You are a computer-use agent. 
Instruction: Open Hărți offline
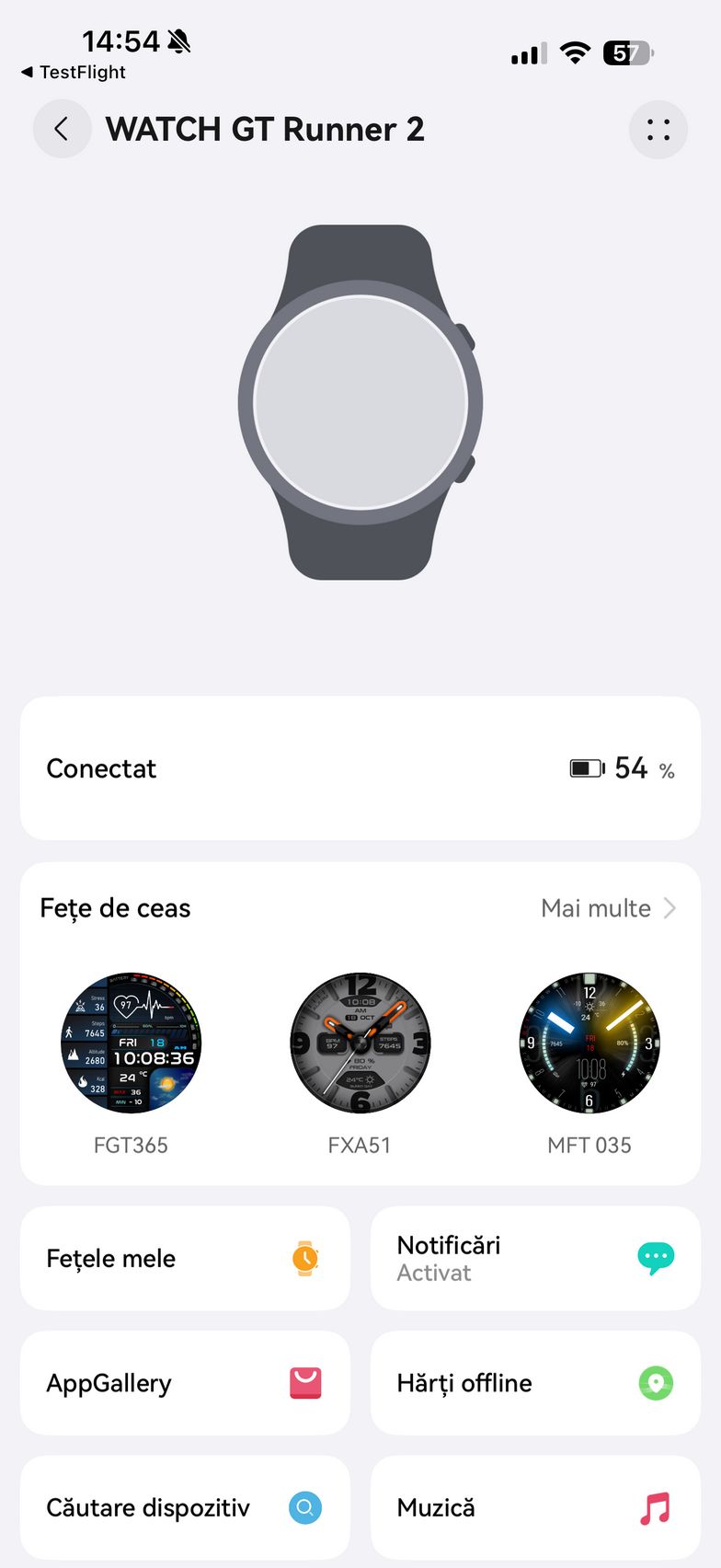(x=535, y=1383)
